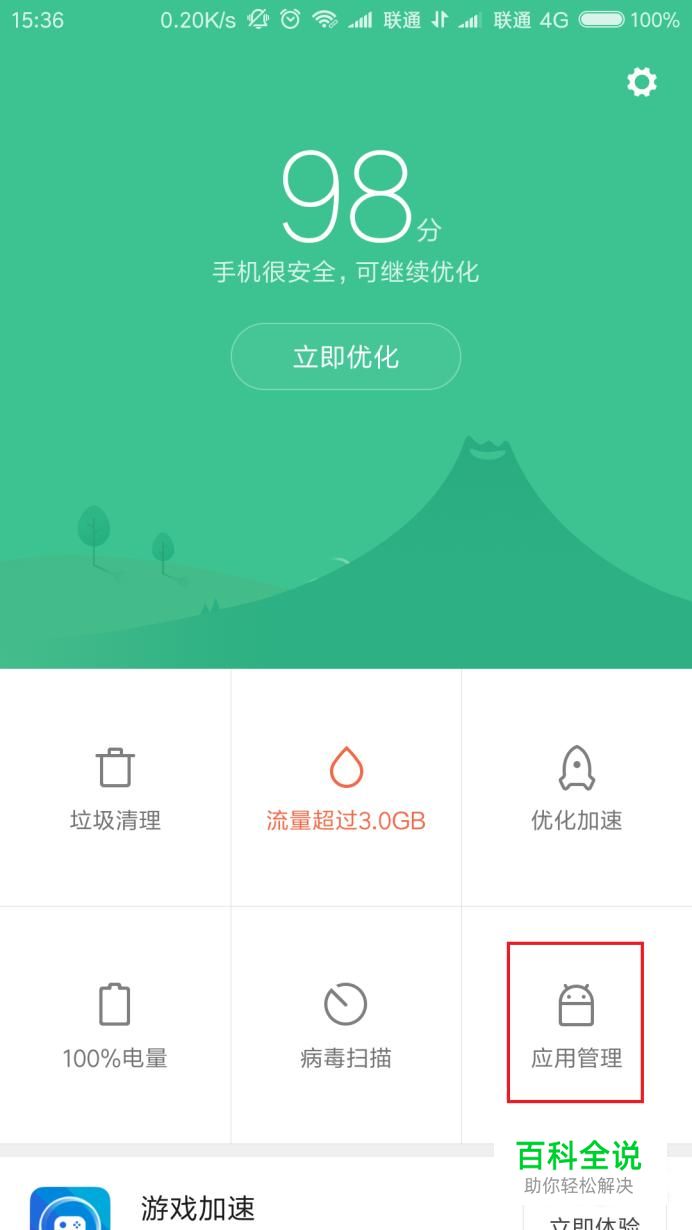Screen dimensions: 692x1230
Task: Open the settings gear icon
Action: [x=642, y=82]
